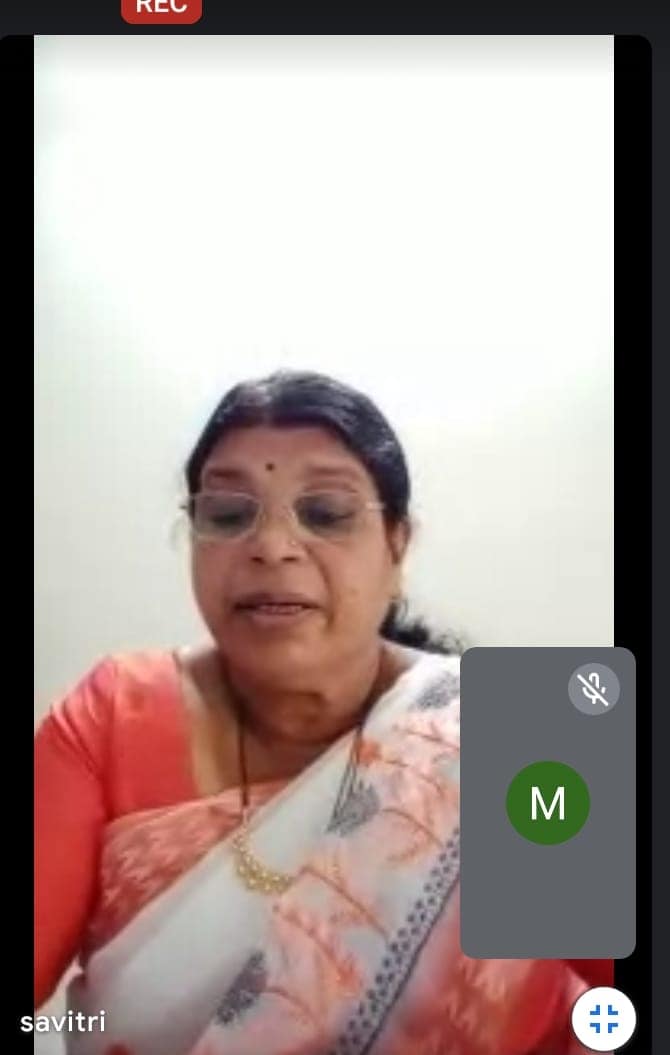This screenshot has height=1055, width=670.
Task: Open the self-view tile labeled M
Action: pos(547,803)
